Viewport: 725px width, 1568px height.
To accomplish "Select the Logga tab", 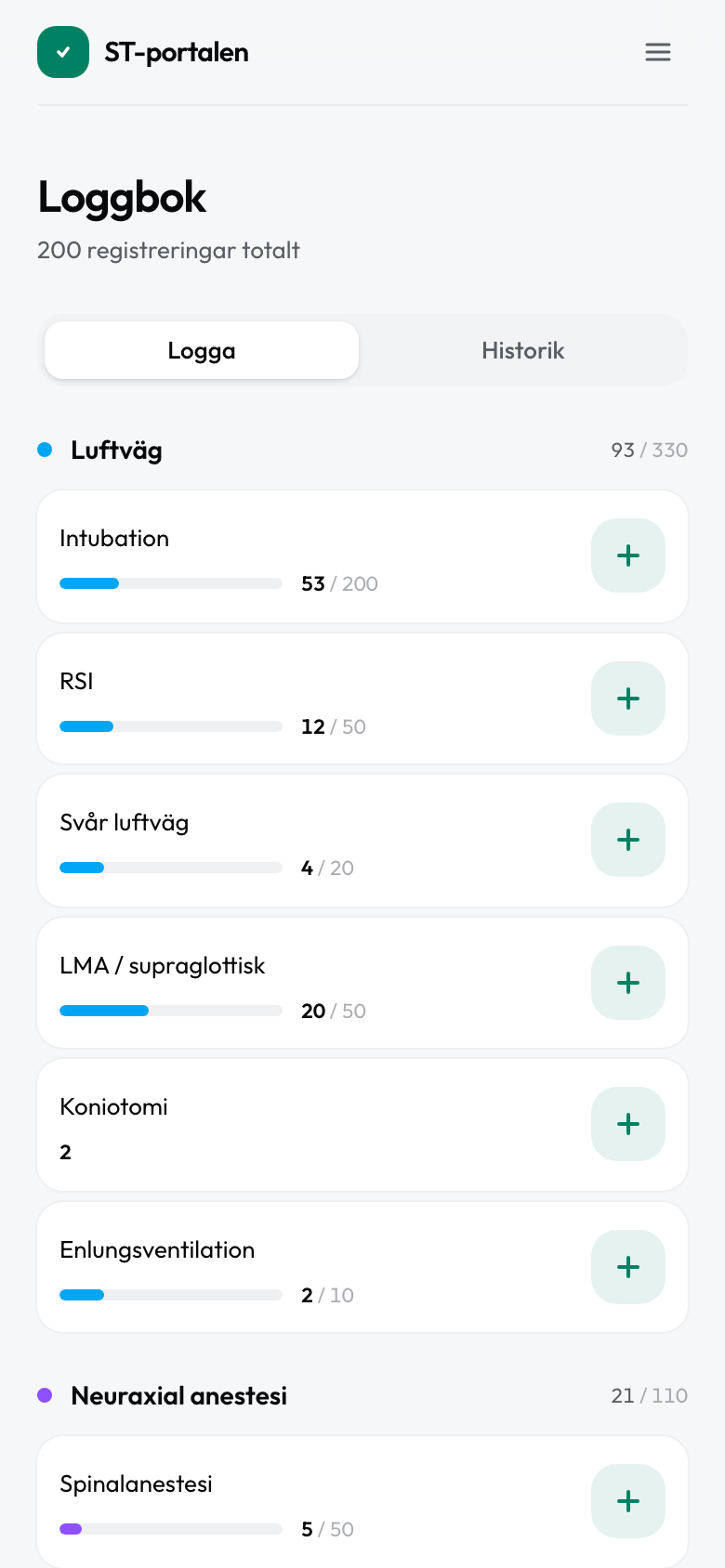I will point(202,350).
